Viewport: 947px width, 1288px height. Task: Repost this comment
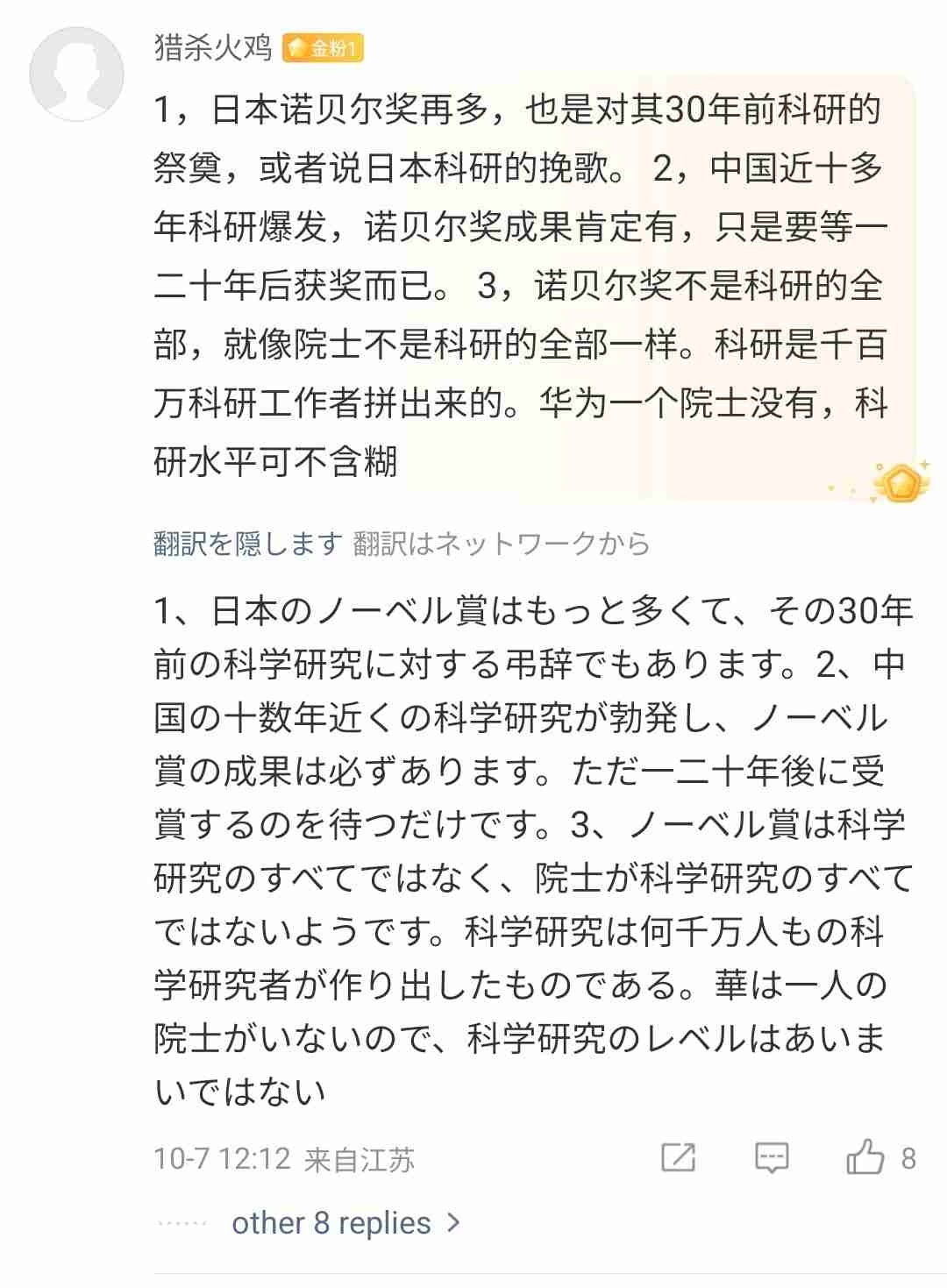678,1158
